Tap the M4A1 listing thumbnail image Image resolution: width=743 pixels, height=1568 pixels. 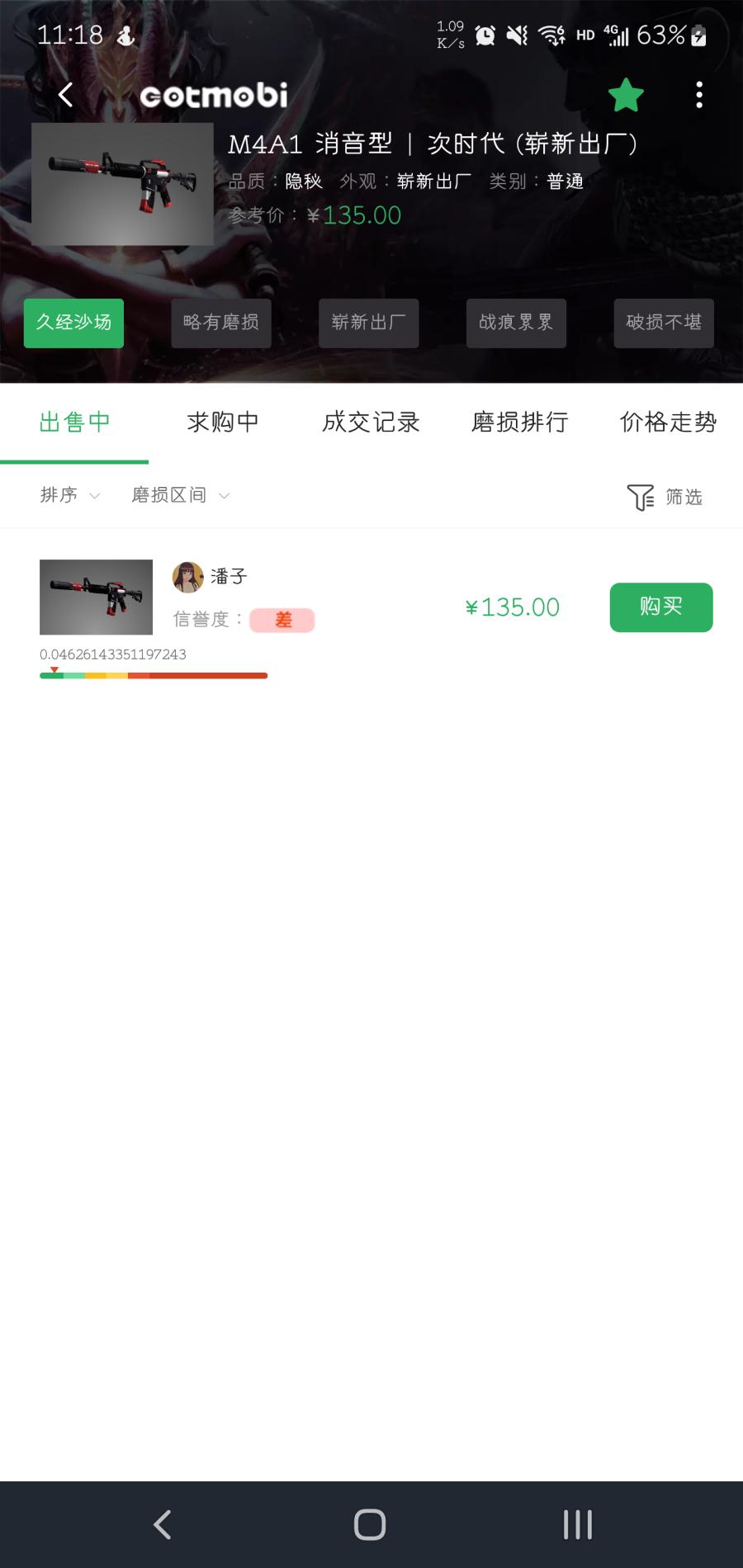pyautogui.click(x=96, y=597)
